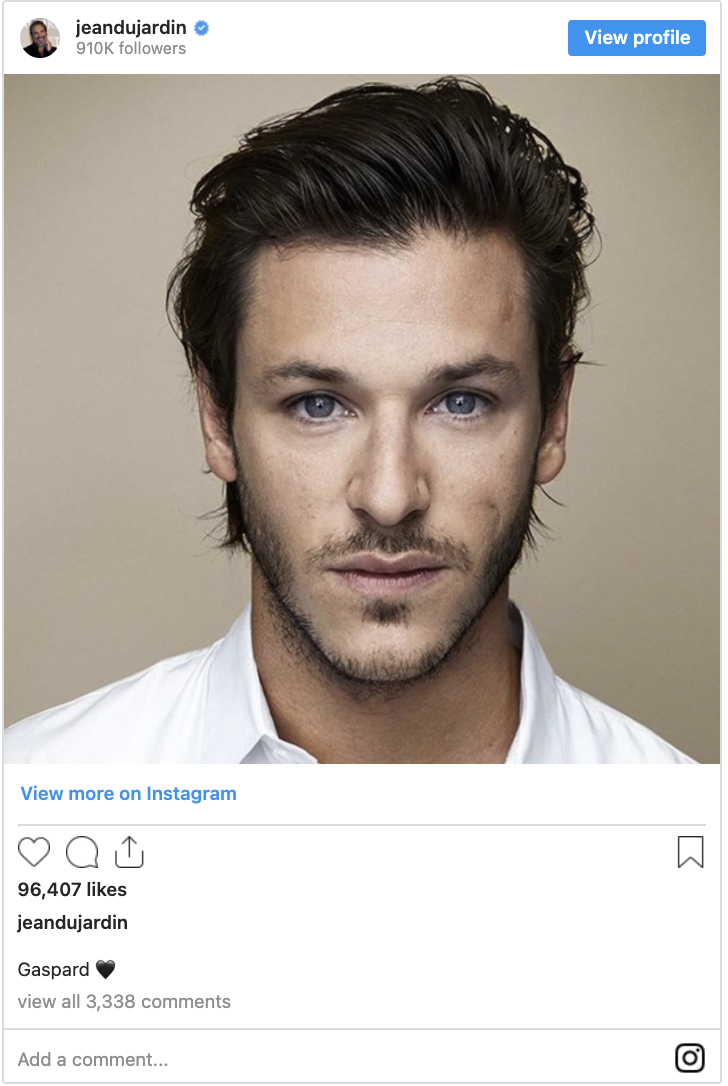Screen dimensions: 728x1086
Task: Tap the View profile button
Action: tap(637, 38)
